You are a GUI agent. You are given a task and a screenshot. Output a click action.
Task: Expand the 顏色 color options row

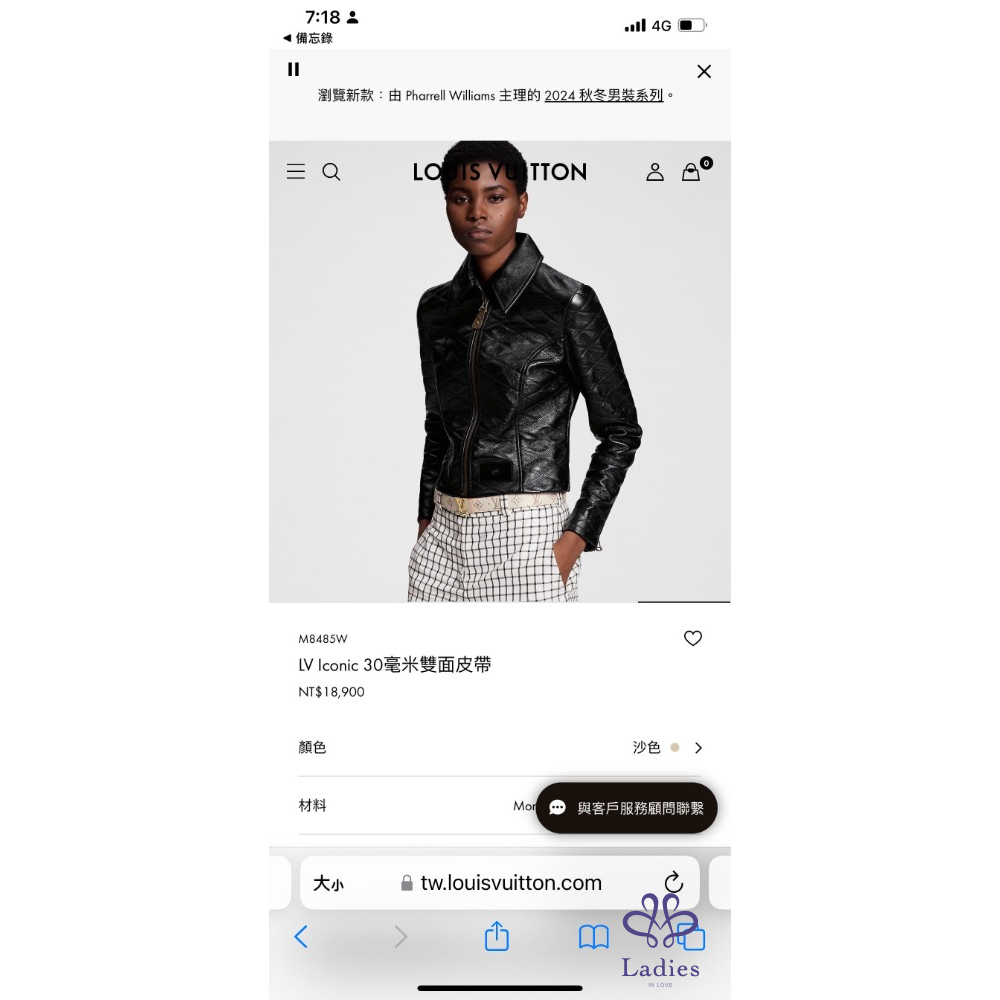(x=500, y=747)
